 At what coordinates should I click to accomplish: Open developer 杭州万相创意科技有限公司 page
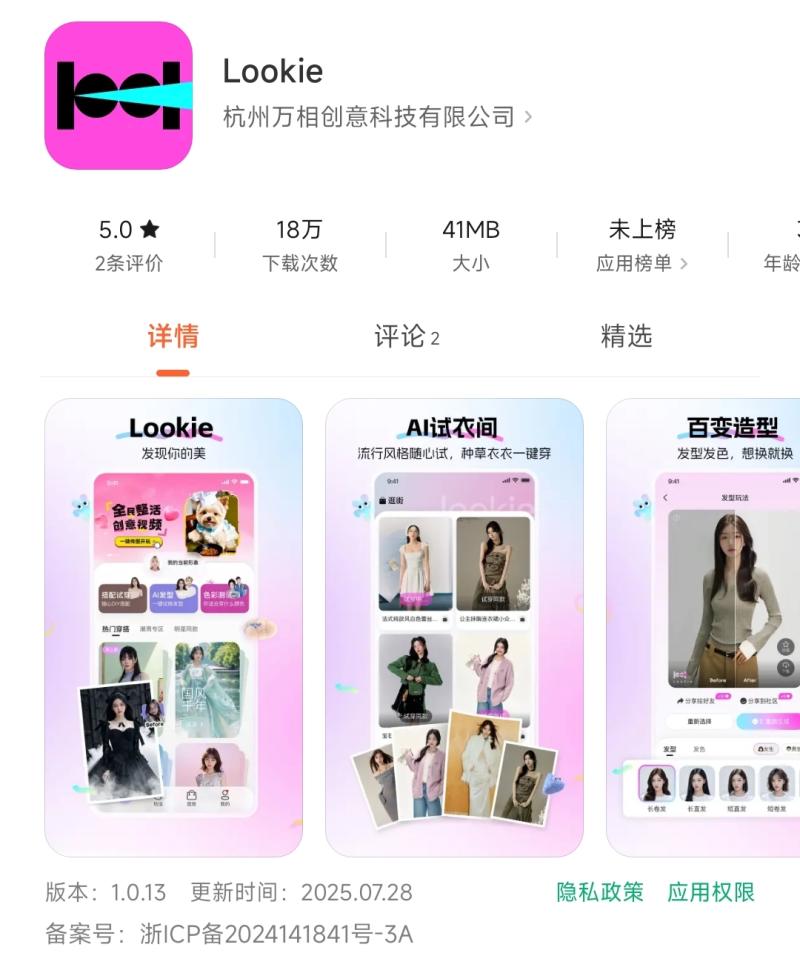pos(377,117)
